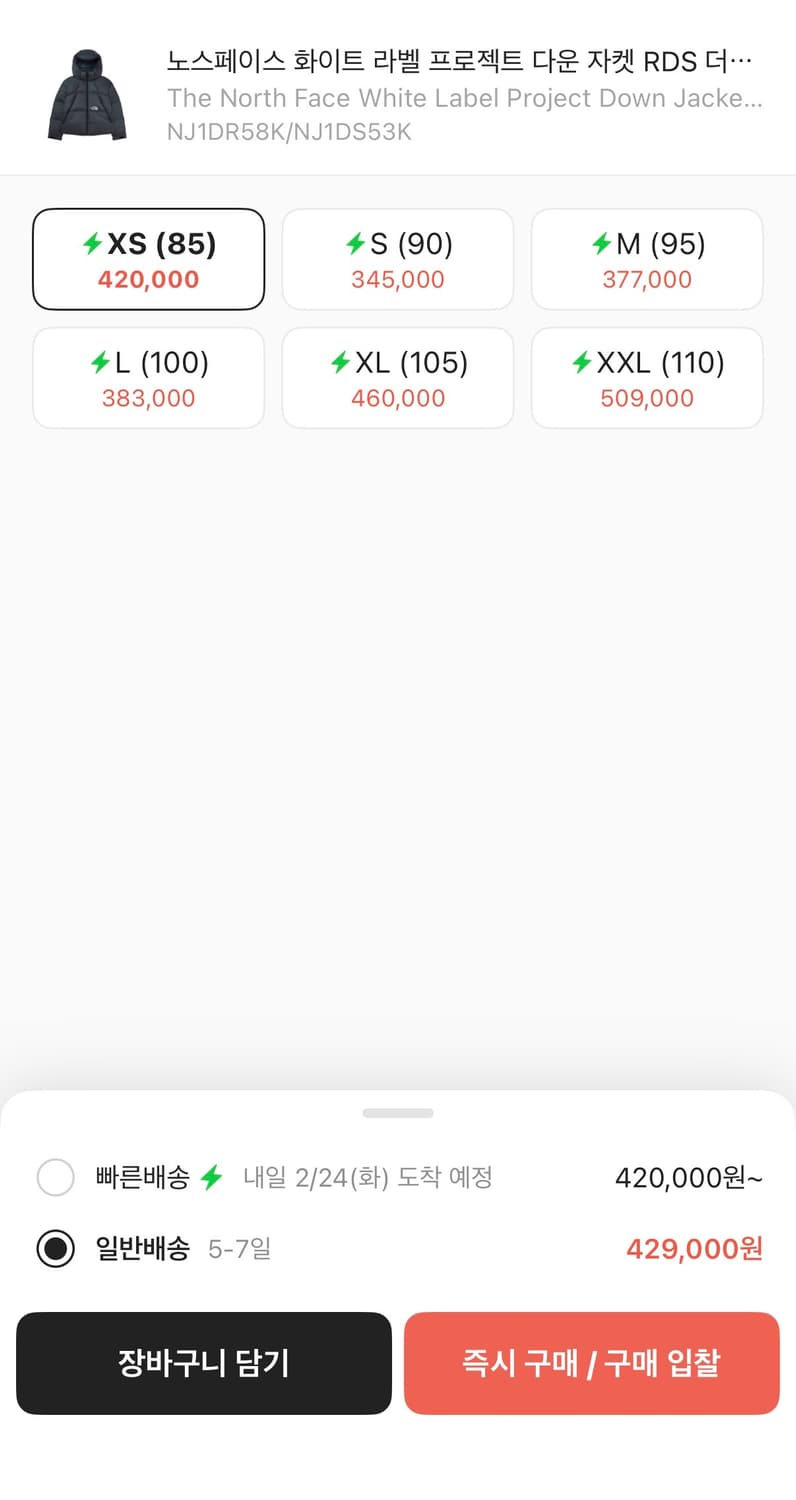796x1500 pixels.
Task: Select the 일반배송 delivery radio button
Action: [x=56, y=1249]
